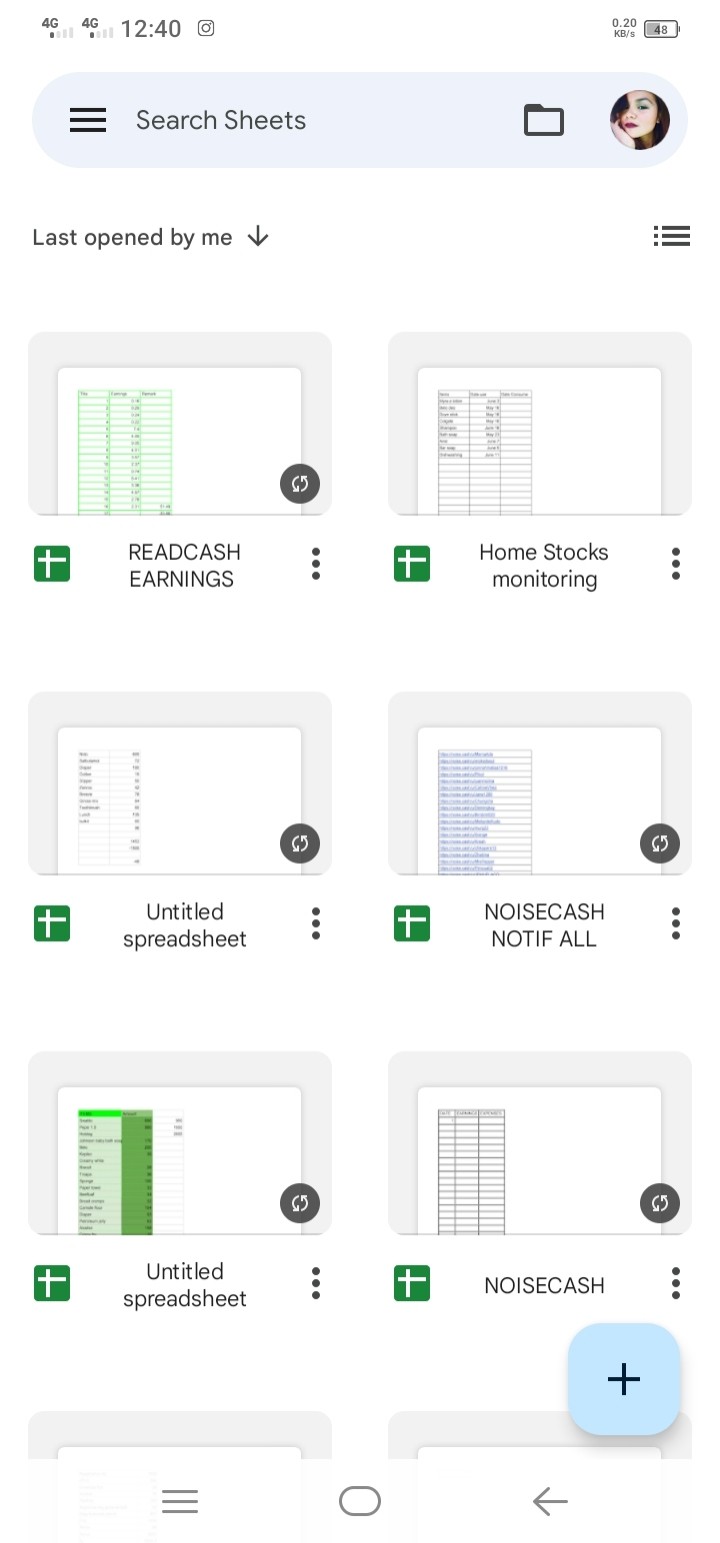
Task: Switch to list view layout
Action: coord(671,236)
